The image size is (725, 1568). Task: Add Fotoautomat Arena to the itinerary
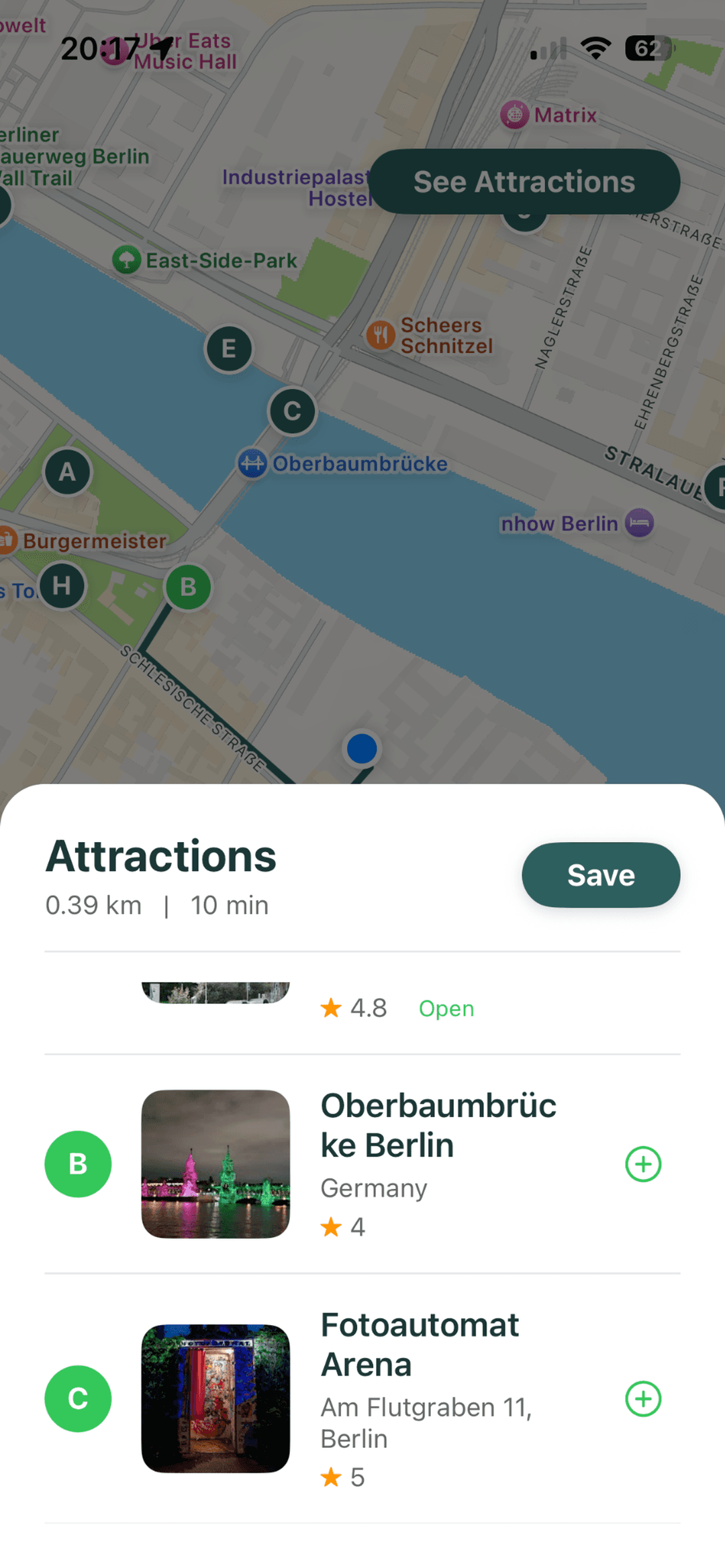(642, 1398)
